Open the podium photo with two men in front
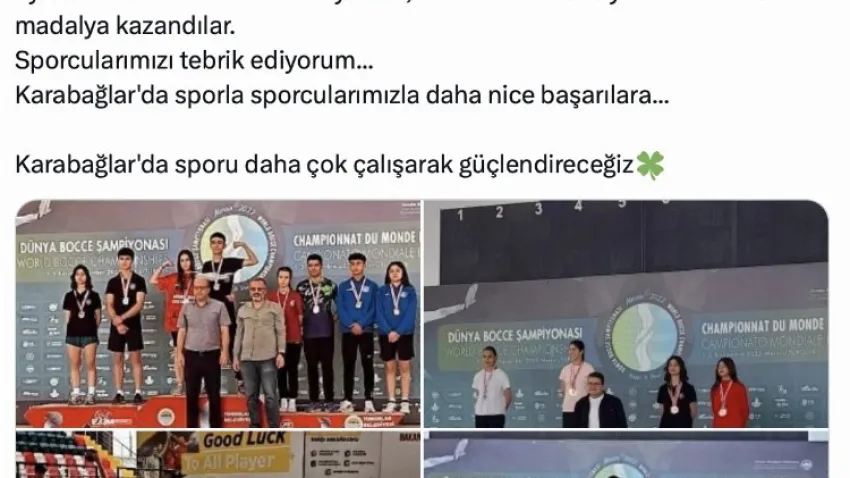850x478 pixels. (218, 313)
